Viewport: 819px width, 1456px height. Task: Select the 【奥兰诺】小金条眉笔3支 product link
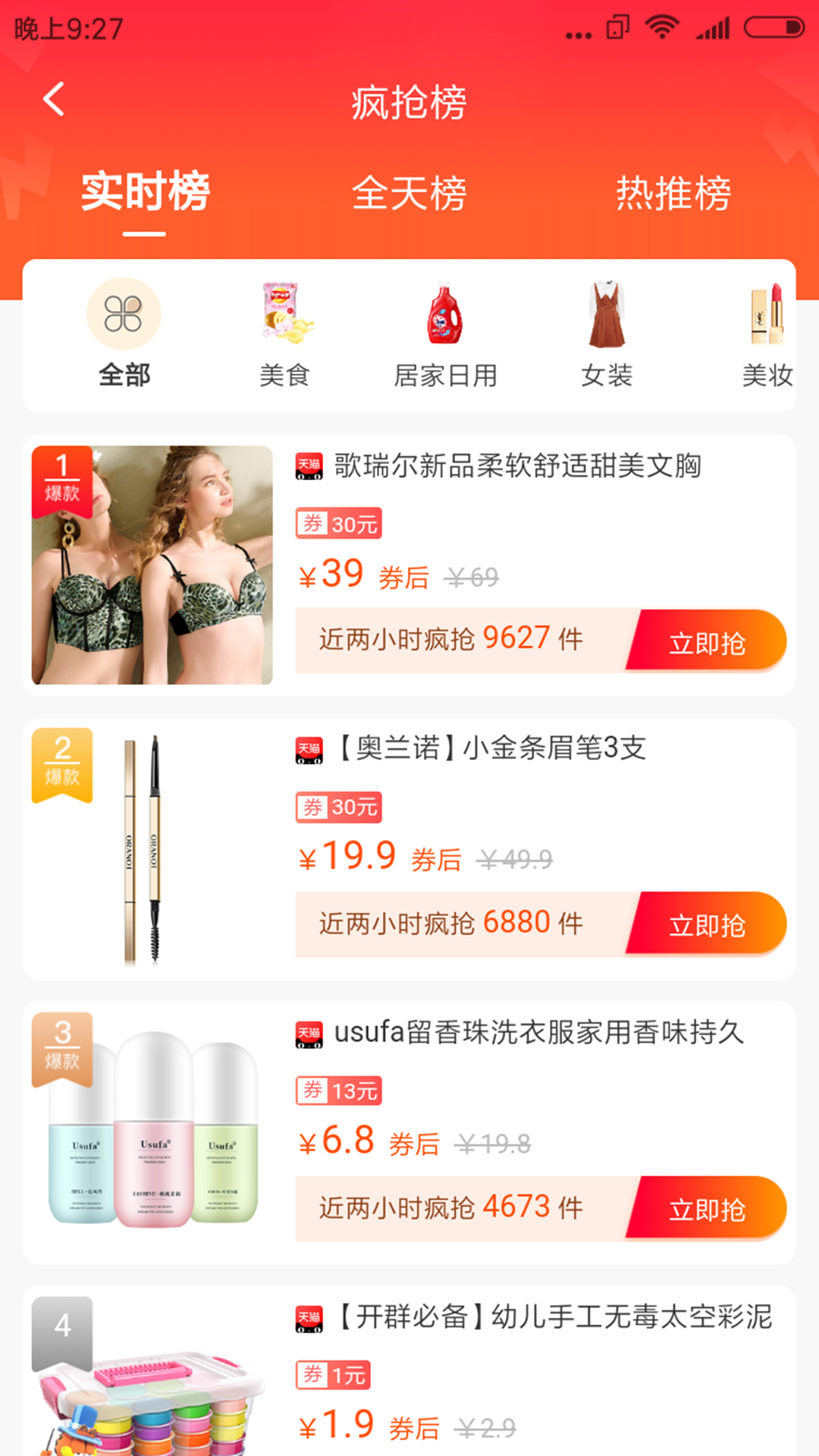coord(493,751)
